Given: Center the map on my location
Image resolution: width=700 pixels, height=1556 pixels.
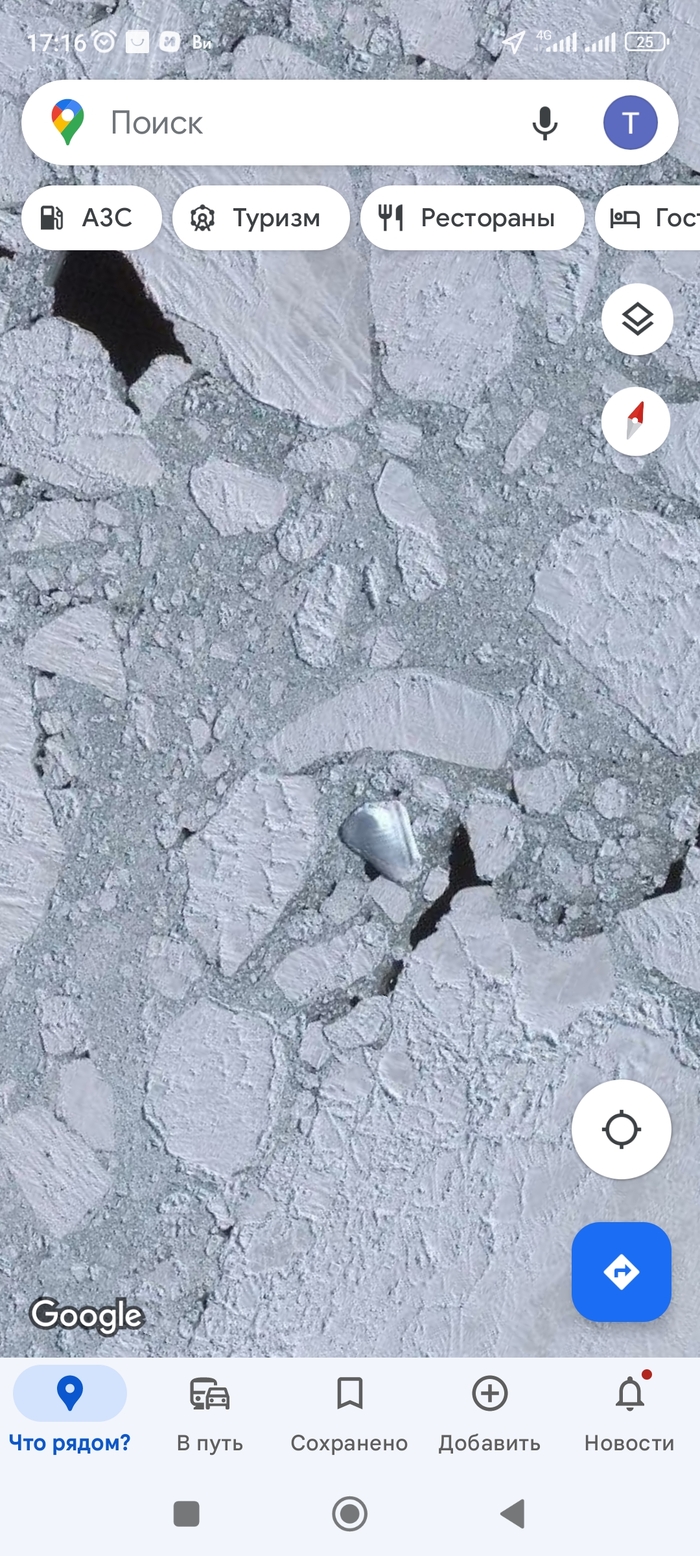Looking at the screenshot, I should pos(621,1129).
